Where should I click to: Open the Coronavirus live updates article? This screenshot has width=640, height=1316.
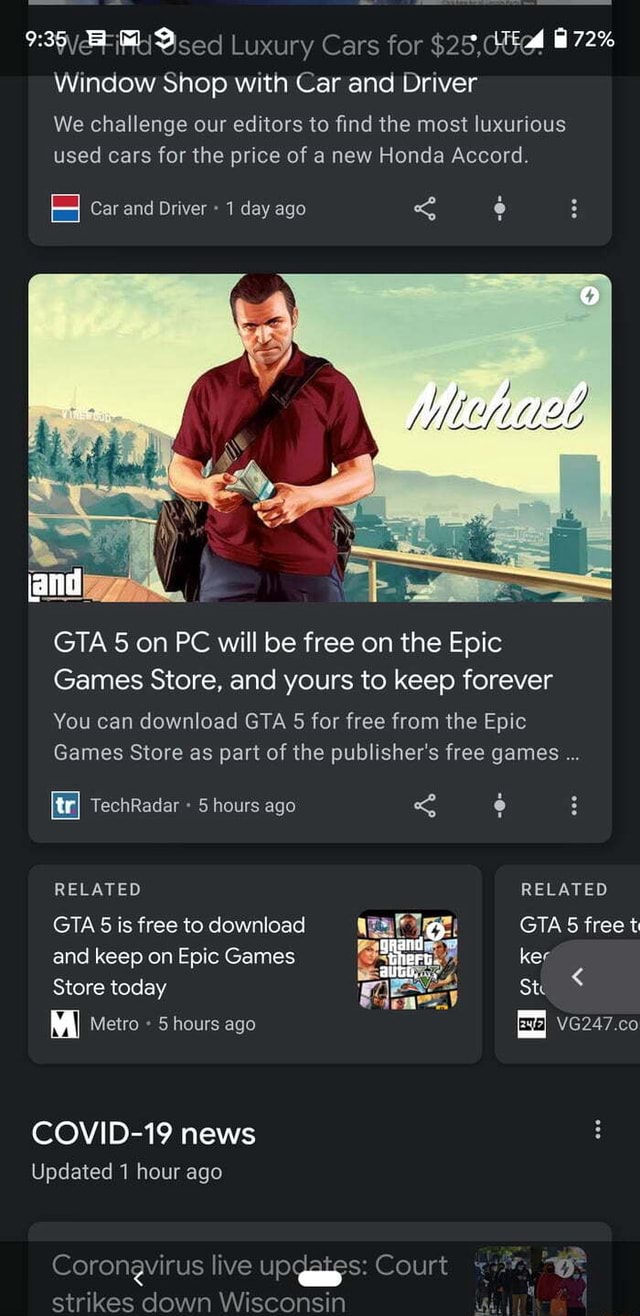(250, 1282)
